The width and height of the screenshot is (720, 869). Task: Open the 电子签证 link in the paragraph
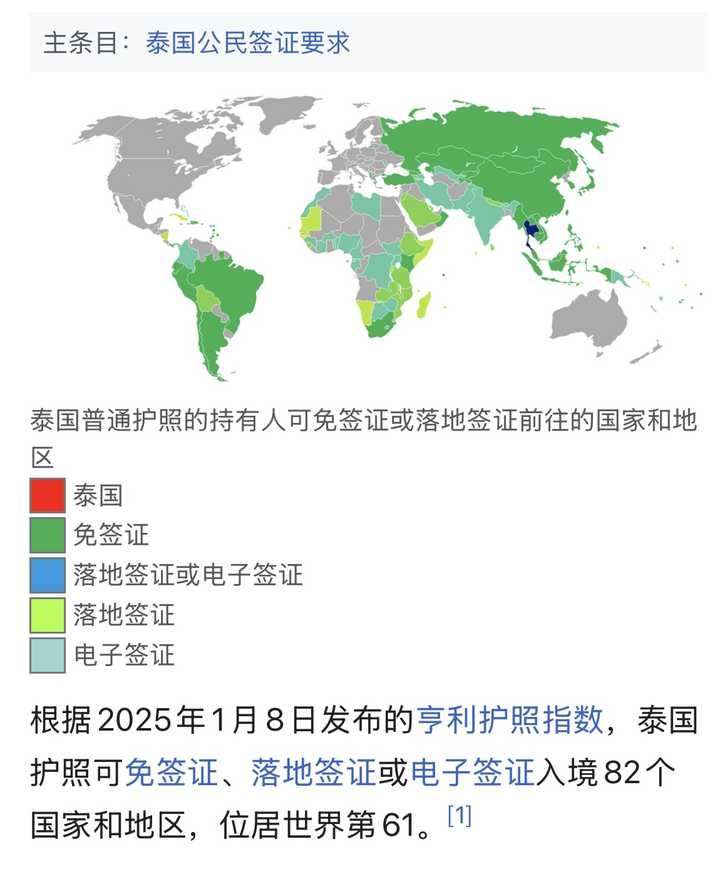[472, 771]
